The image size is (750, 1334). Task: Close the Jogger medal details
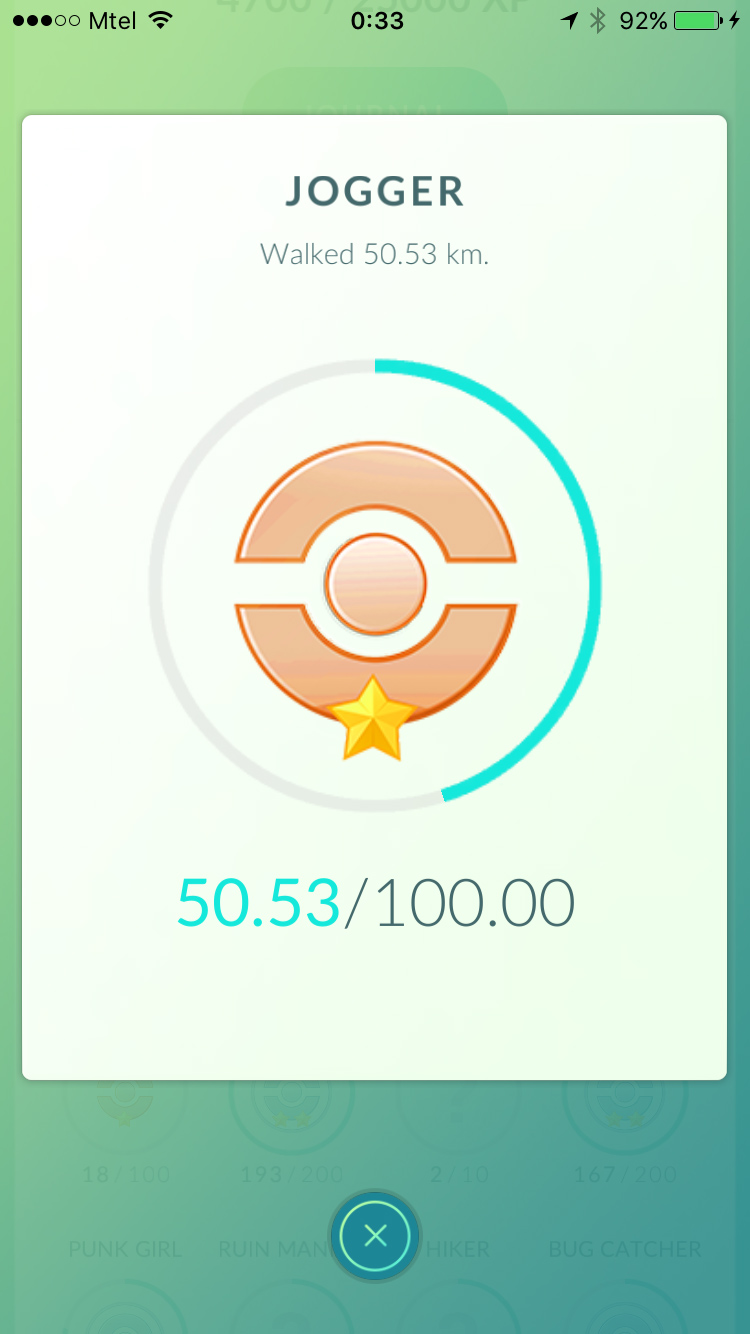[x=375, y=1236]
